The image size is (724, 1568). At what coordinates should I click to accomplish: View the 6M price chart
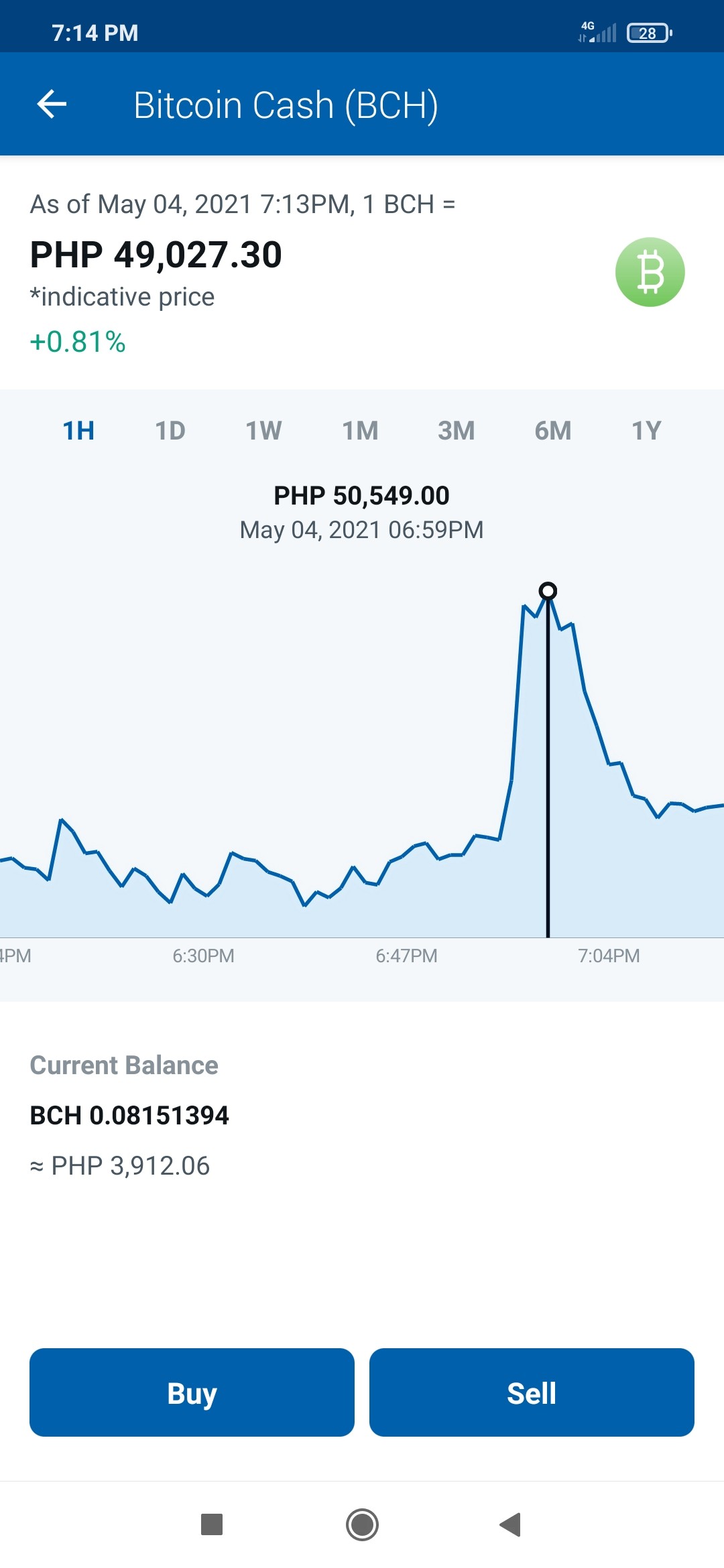[553, 430]
